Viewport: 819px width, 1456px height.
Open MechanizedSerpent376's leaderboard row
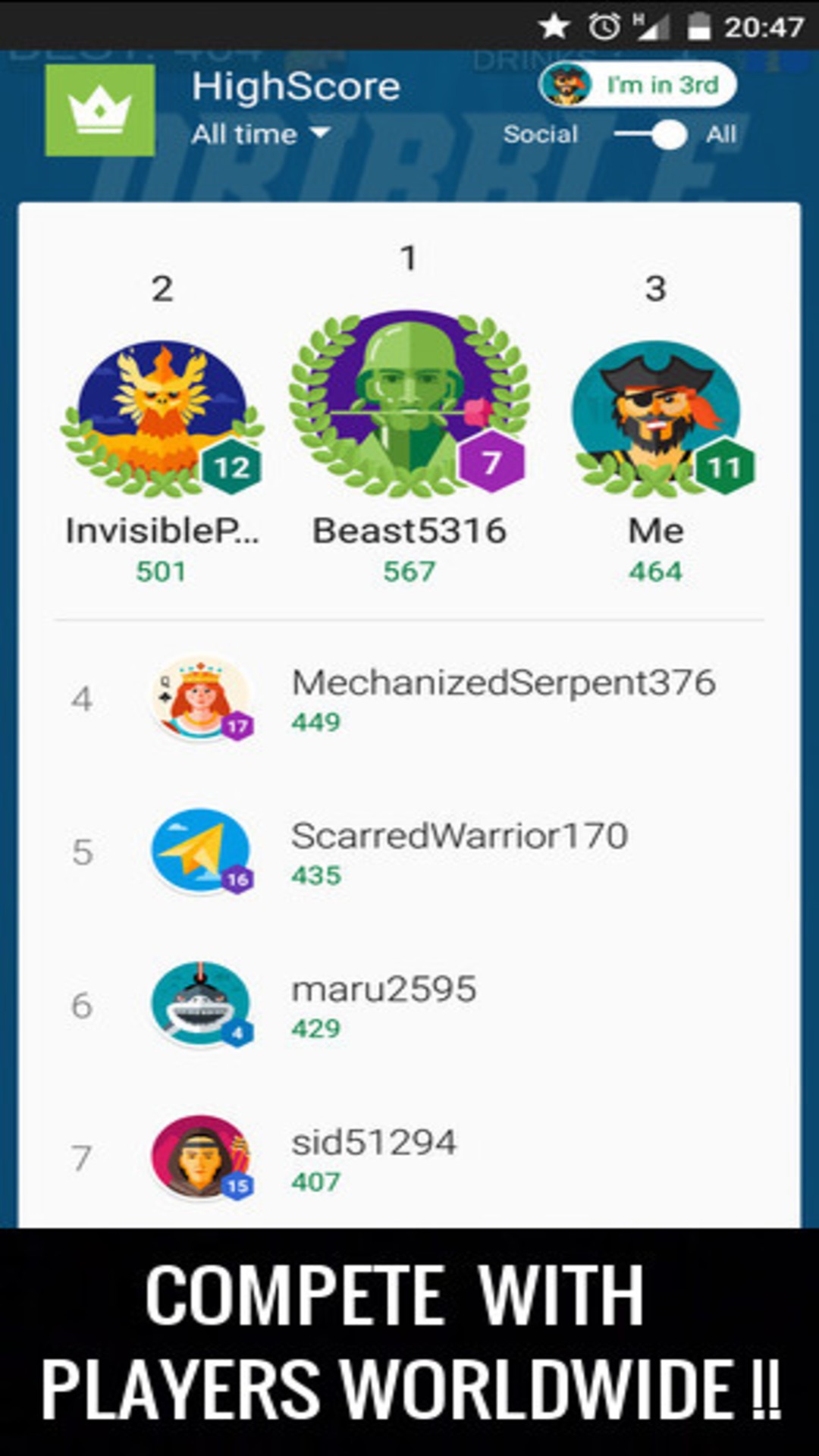(409, 699)
